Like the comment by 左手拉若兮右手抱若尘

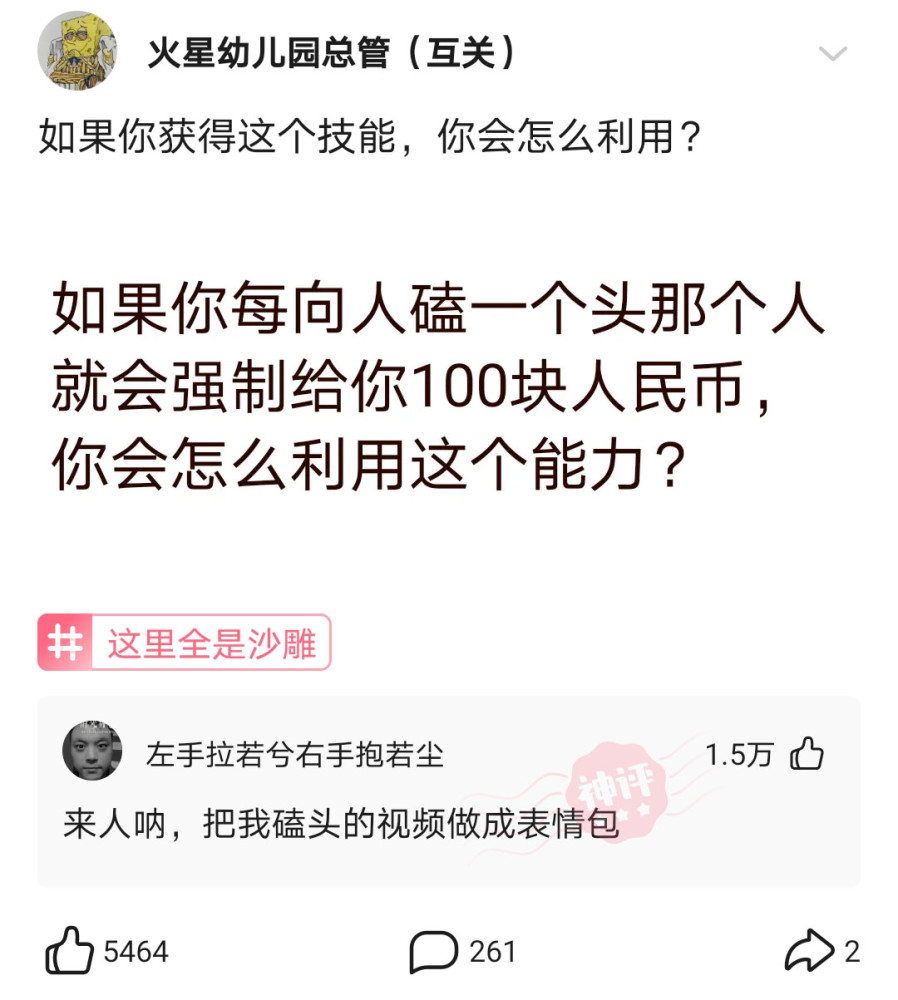coord(808,754)
